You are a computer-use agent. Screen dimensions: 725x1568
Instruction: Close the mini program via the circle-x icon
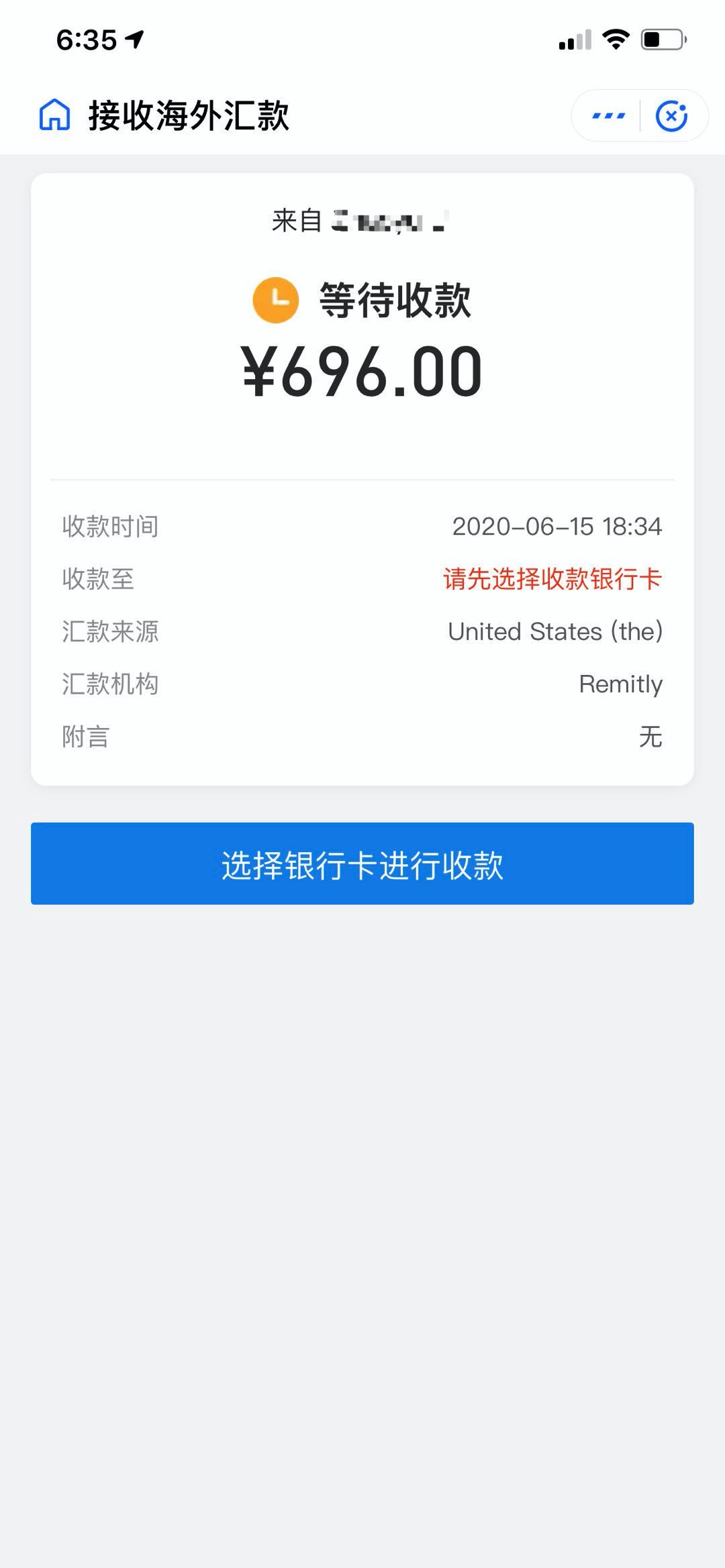672,116
